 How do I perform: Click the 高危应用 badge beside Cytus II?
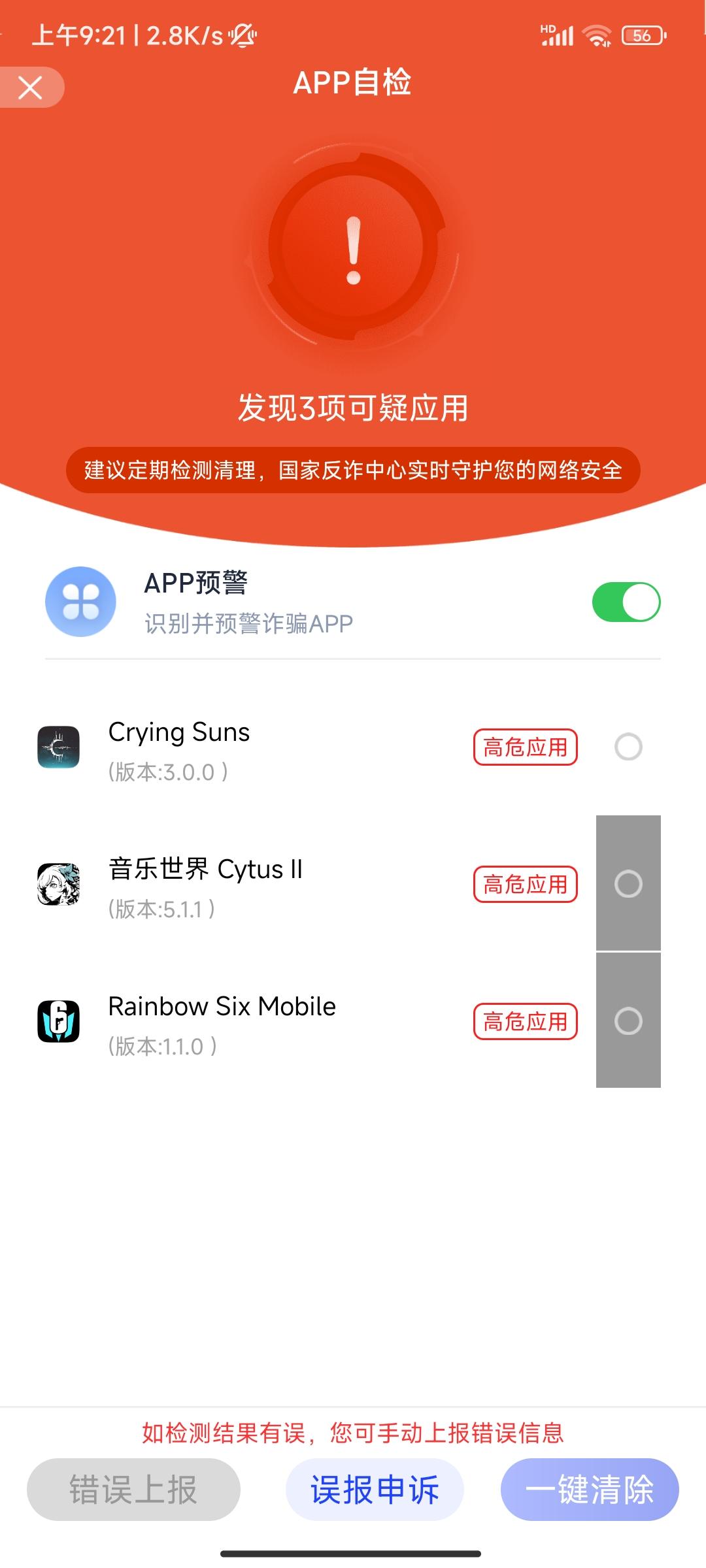(x=525, y=885)
